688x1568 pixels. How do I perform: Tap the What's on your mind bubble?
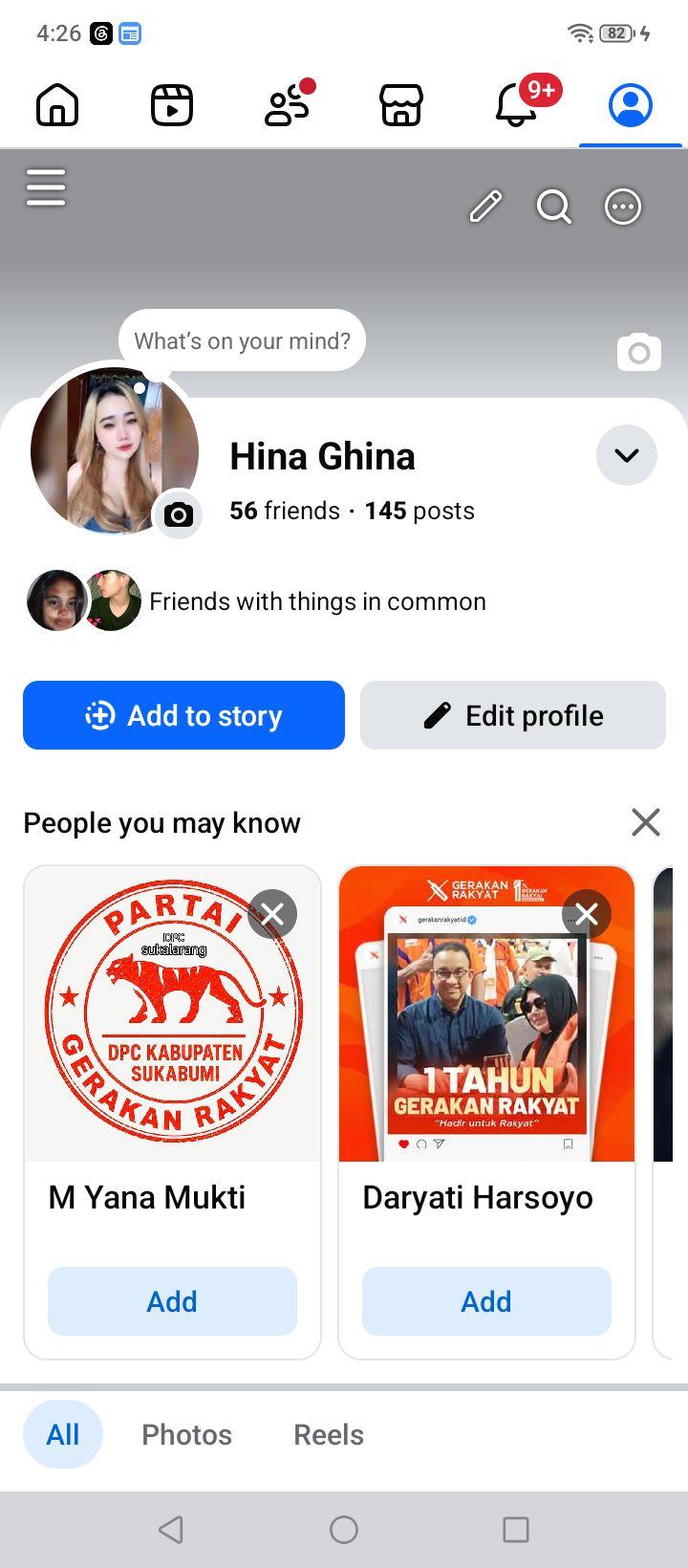tap(242, 340)
